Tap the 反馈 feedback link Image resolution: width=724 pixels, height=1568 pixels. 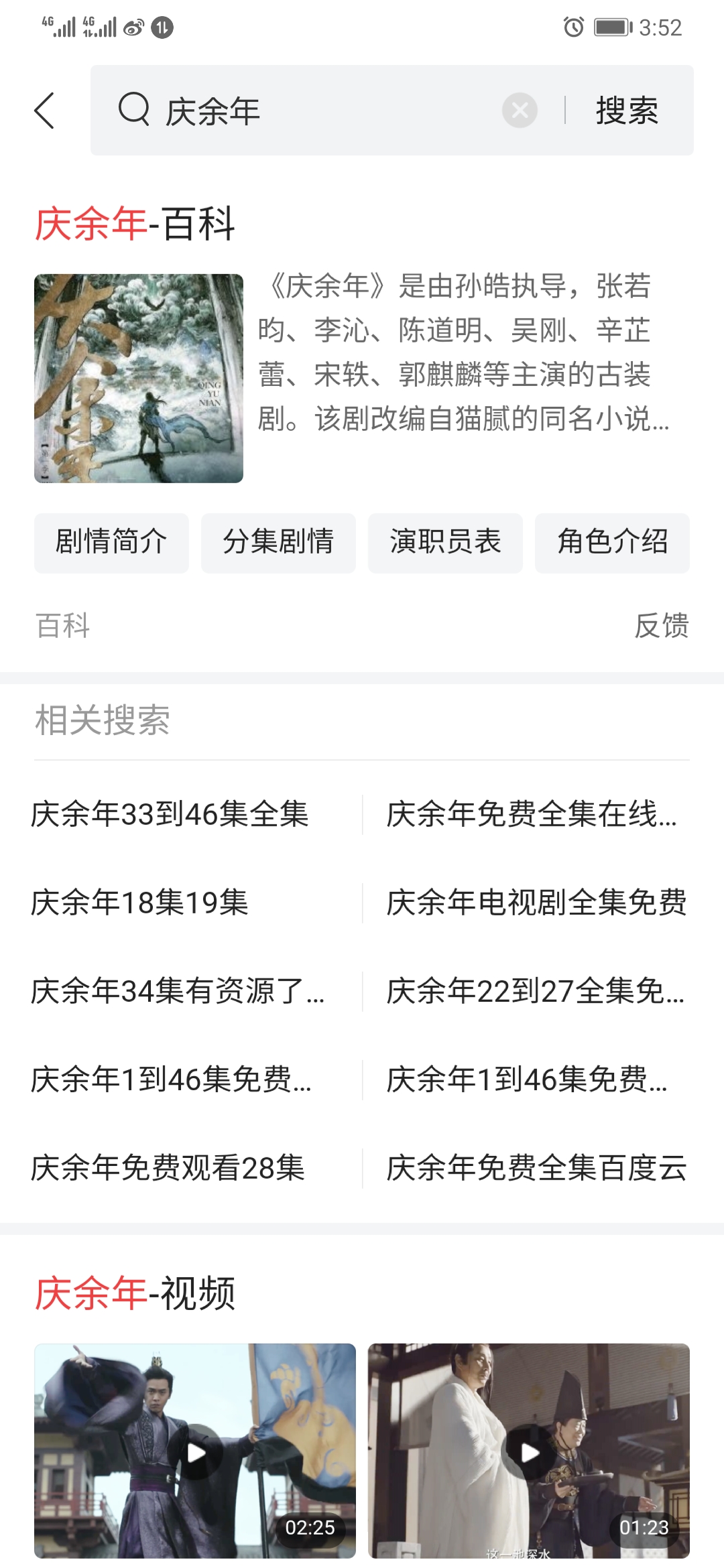pos(663,627)
